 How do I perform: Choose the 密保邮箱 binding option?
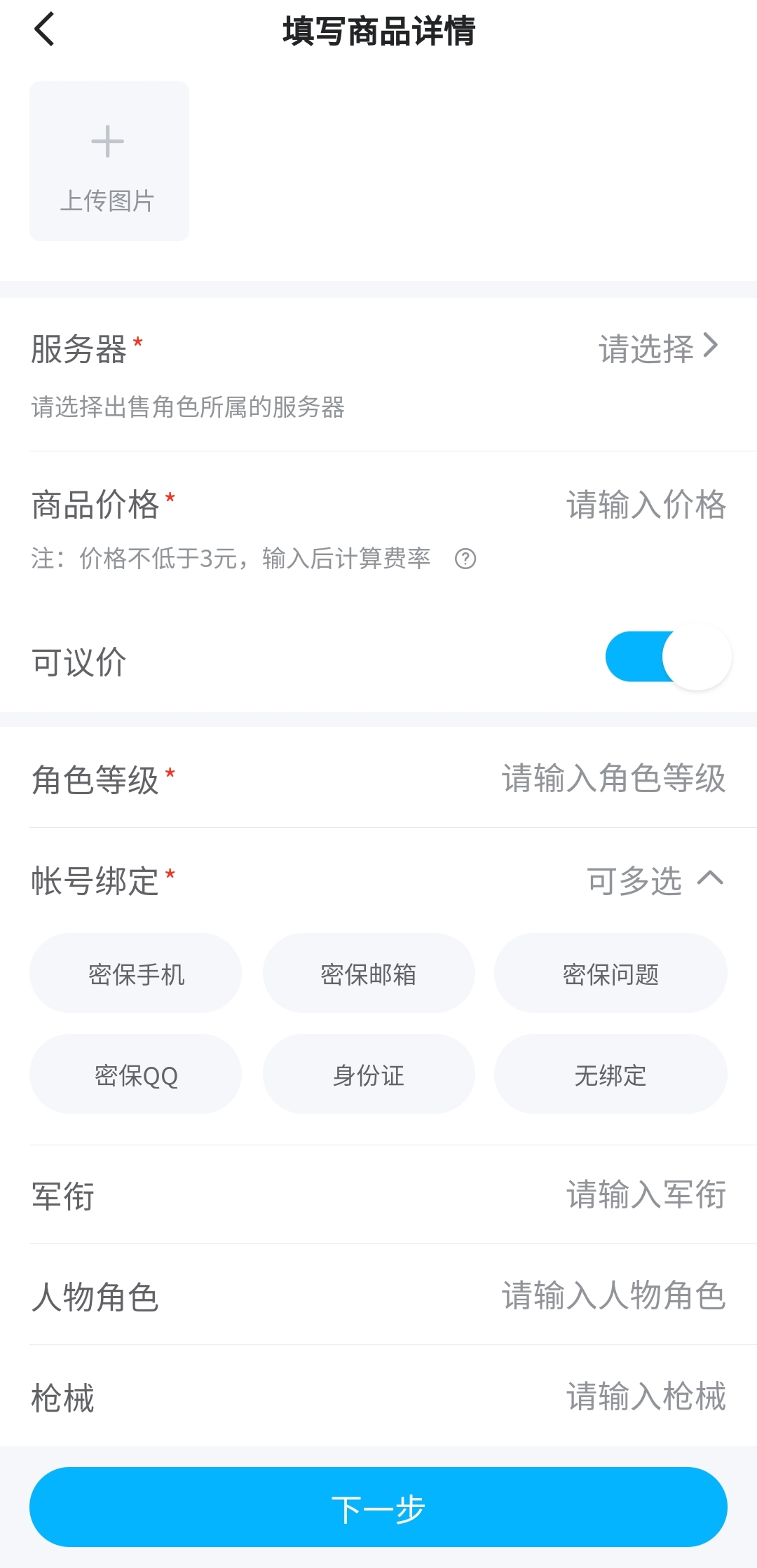click(369, 974)
